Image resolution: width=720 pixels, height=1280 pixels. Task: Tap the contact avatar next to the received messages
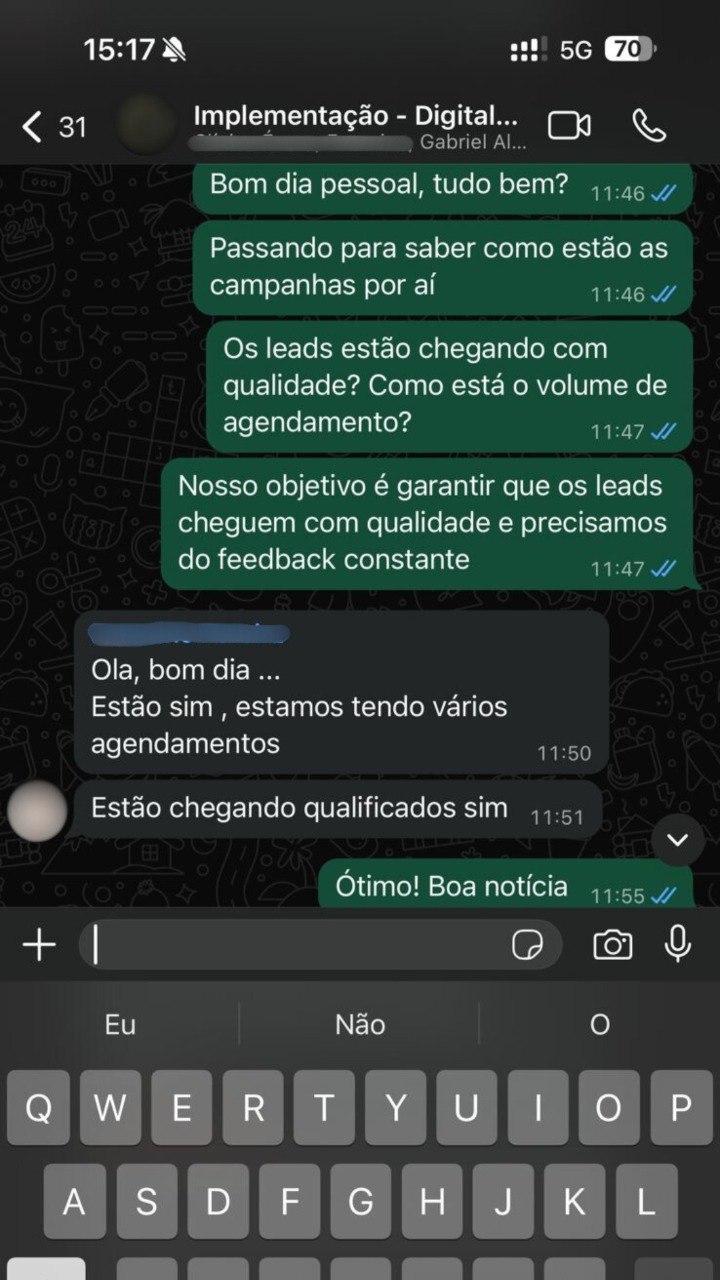pyautogui.click(x=34, y=810)
